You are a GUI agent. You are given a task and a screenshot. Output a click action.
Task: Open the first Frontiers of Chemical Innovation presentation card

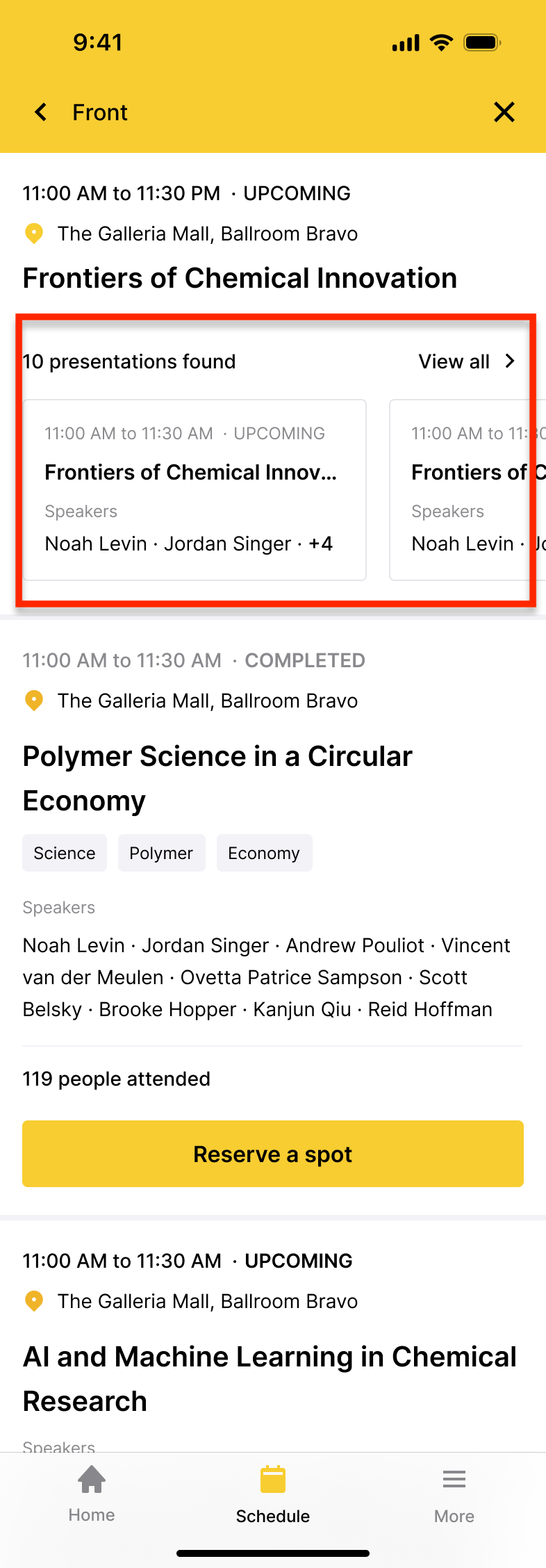(195, 489)
